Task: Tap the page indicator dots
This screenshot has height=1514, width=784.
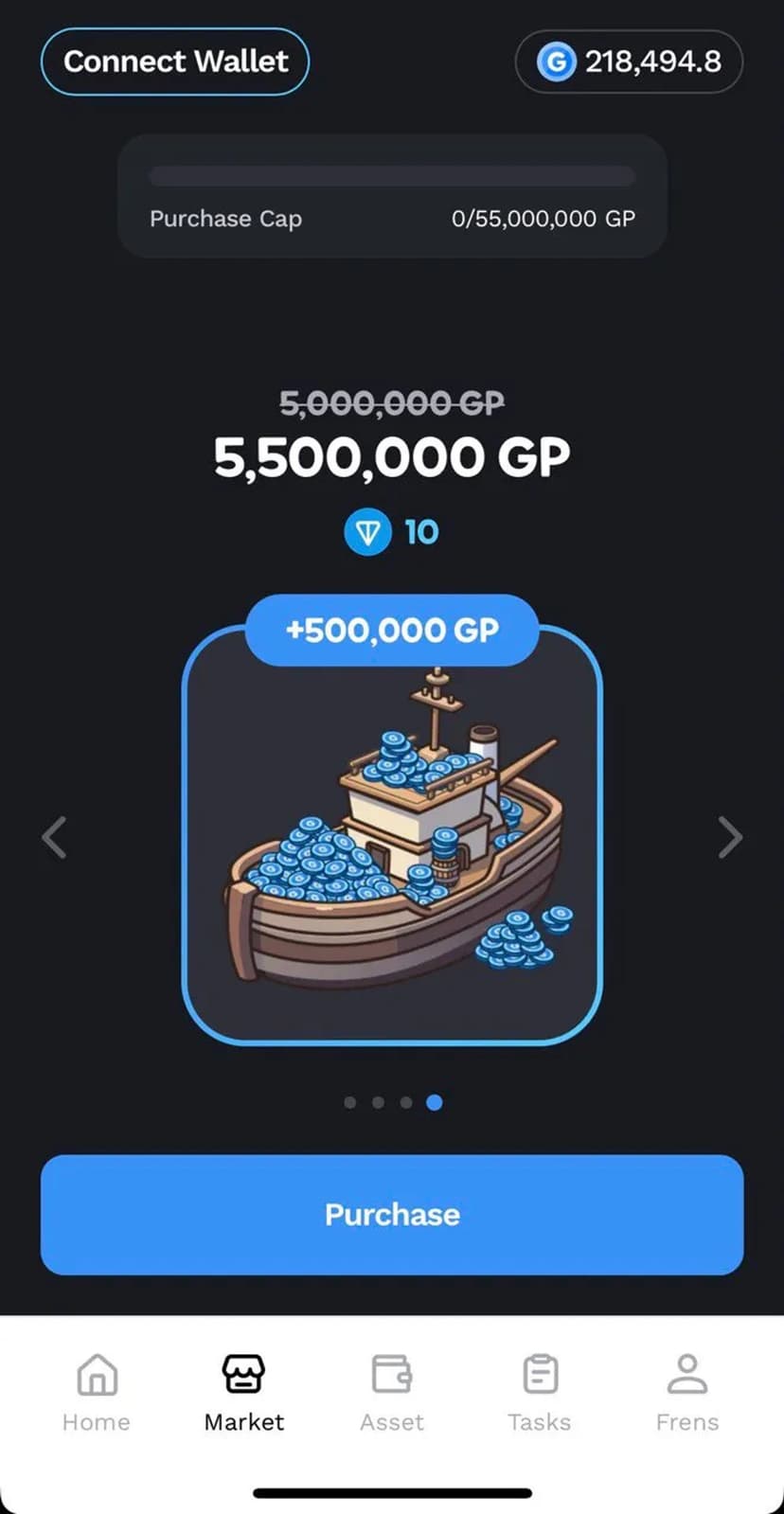Action: click(392, 1102)
